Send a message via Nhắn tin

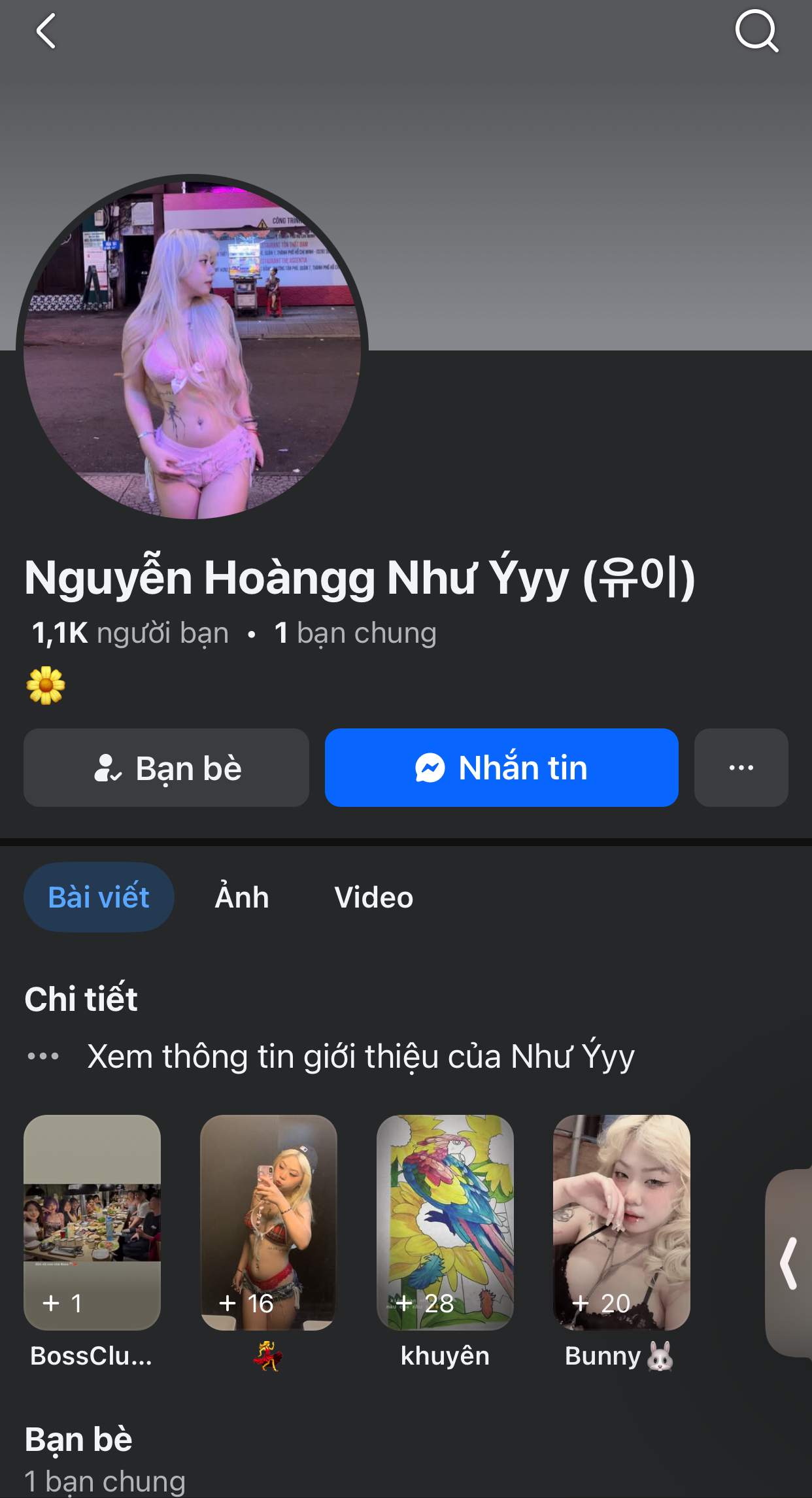[501, 768]
